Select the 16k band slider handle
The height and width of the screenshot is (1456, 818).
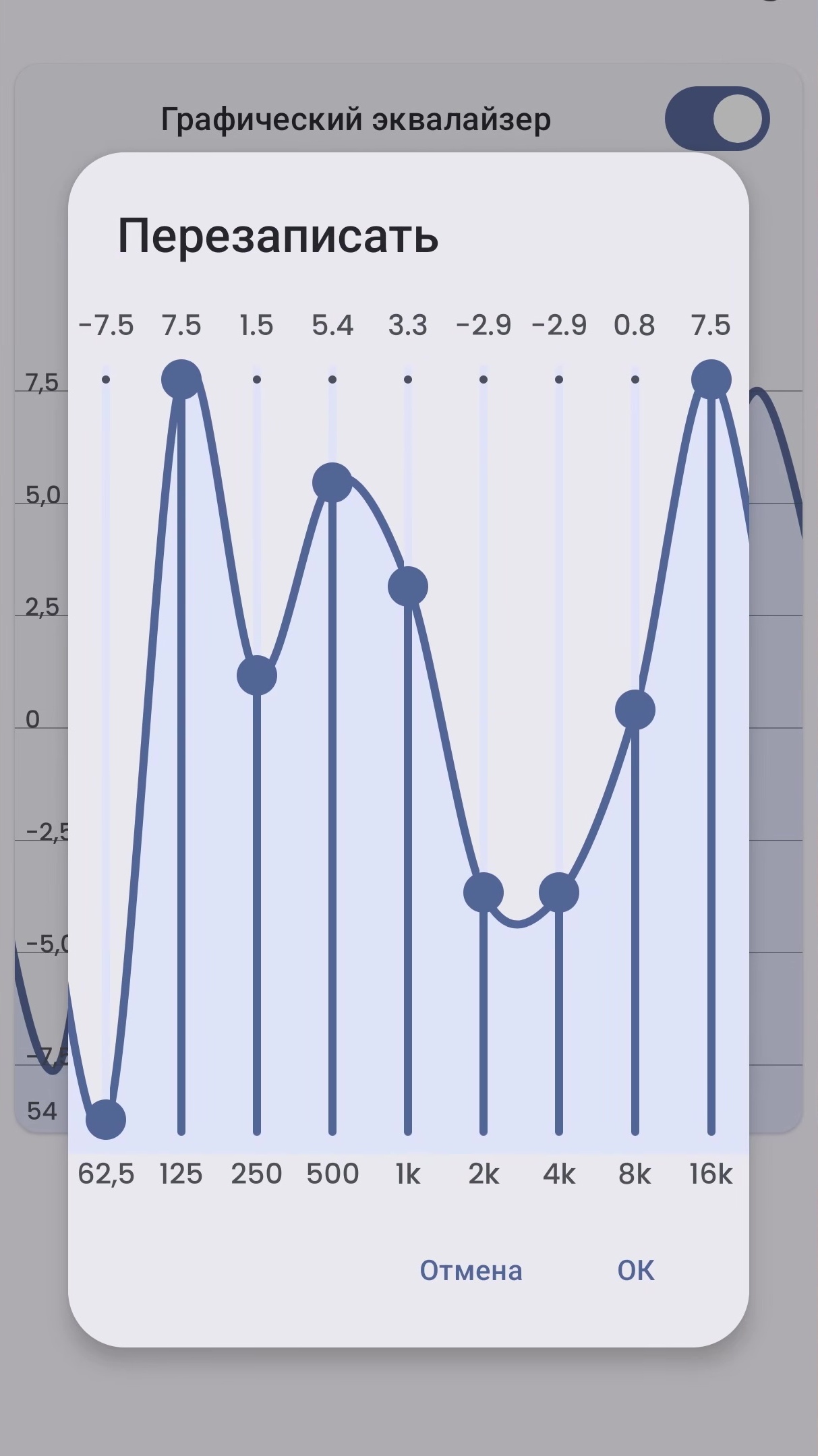711,380
